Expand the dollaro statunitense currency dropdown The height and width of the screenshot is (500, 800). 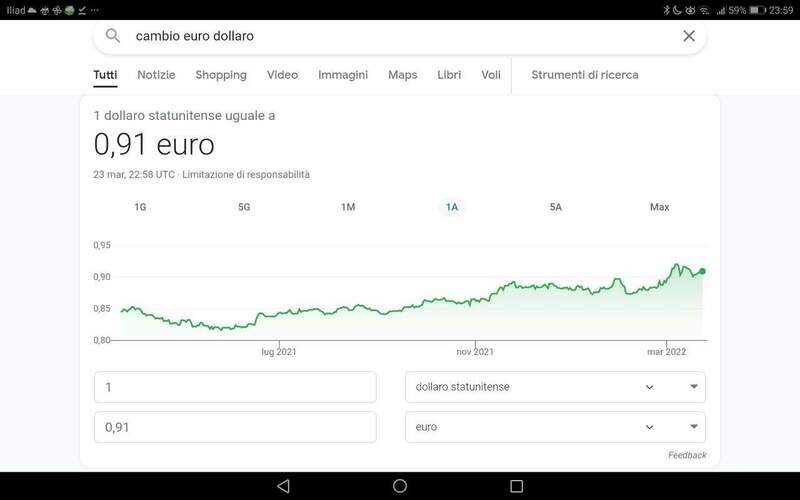(555, 387)
